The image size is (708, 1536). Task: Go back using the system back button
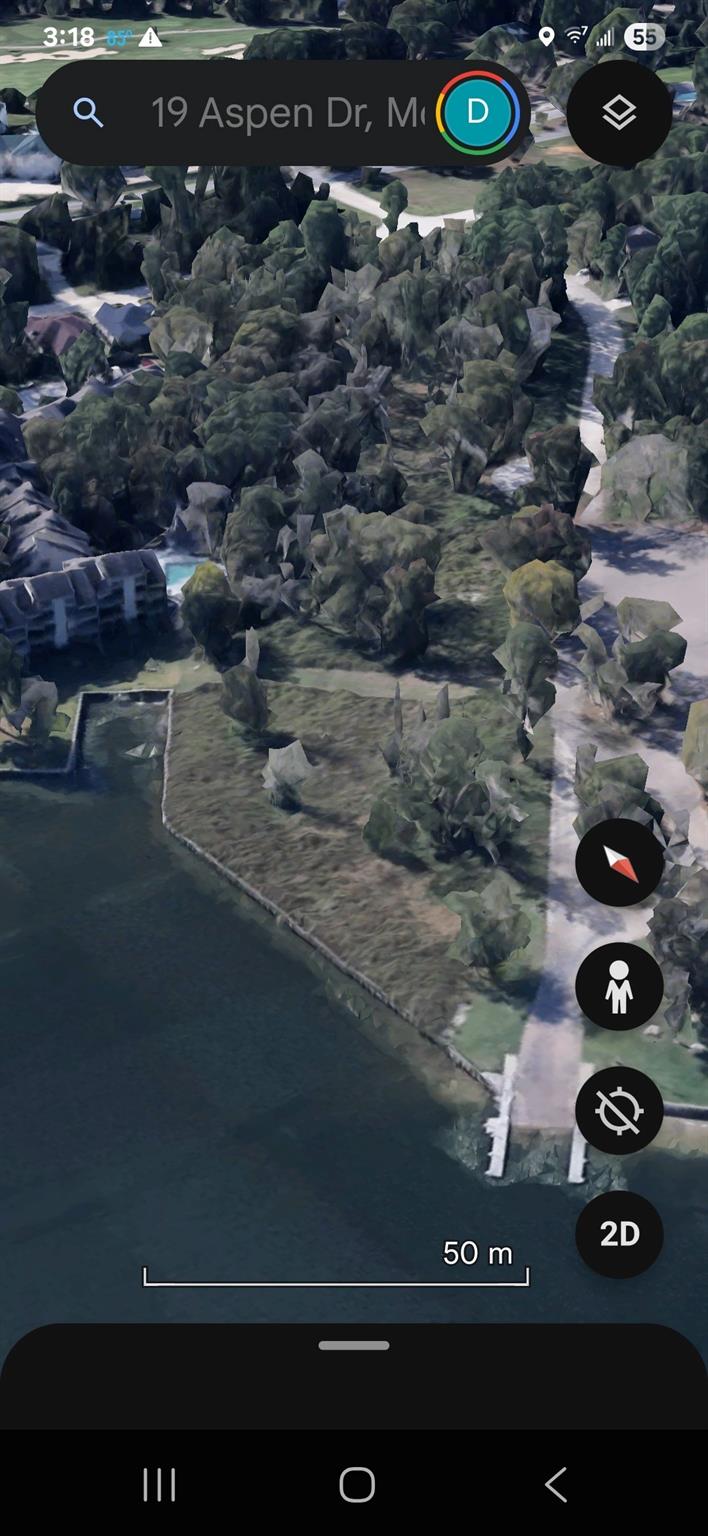pyautogui.click(x=556, y=1485)
